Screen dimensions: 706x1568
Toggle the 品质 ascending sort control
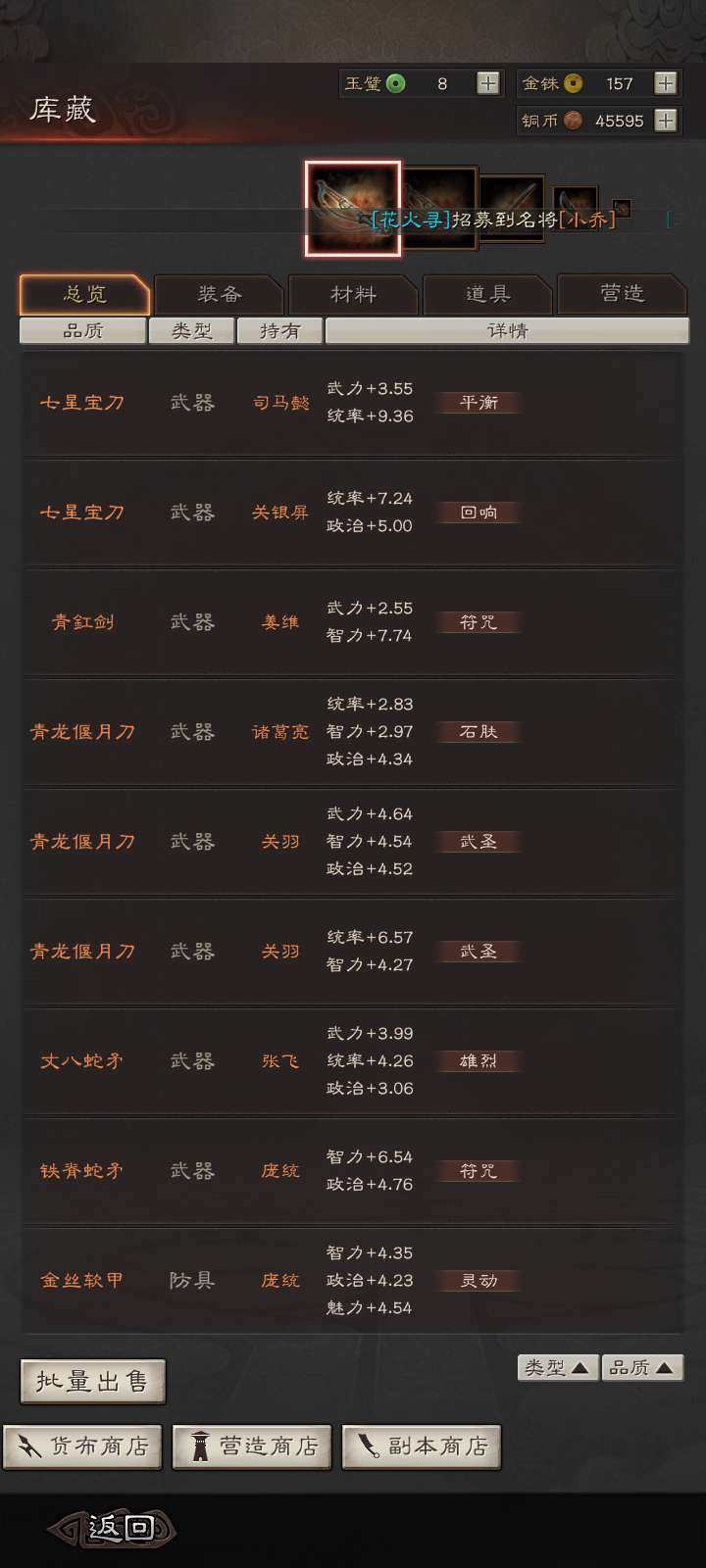tap(642, 1367)
